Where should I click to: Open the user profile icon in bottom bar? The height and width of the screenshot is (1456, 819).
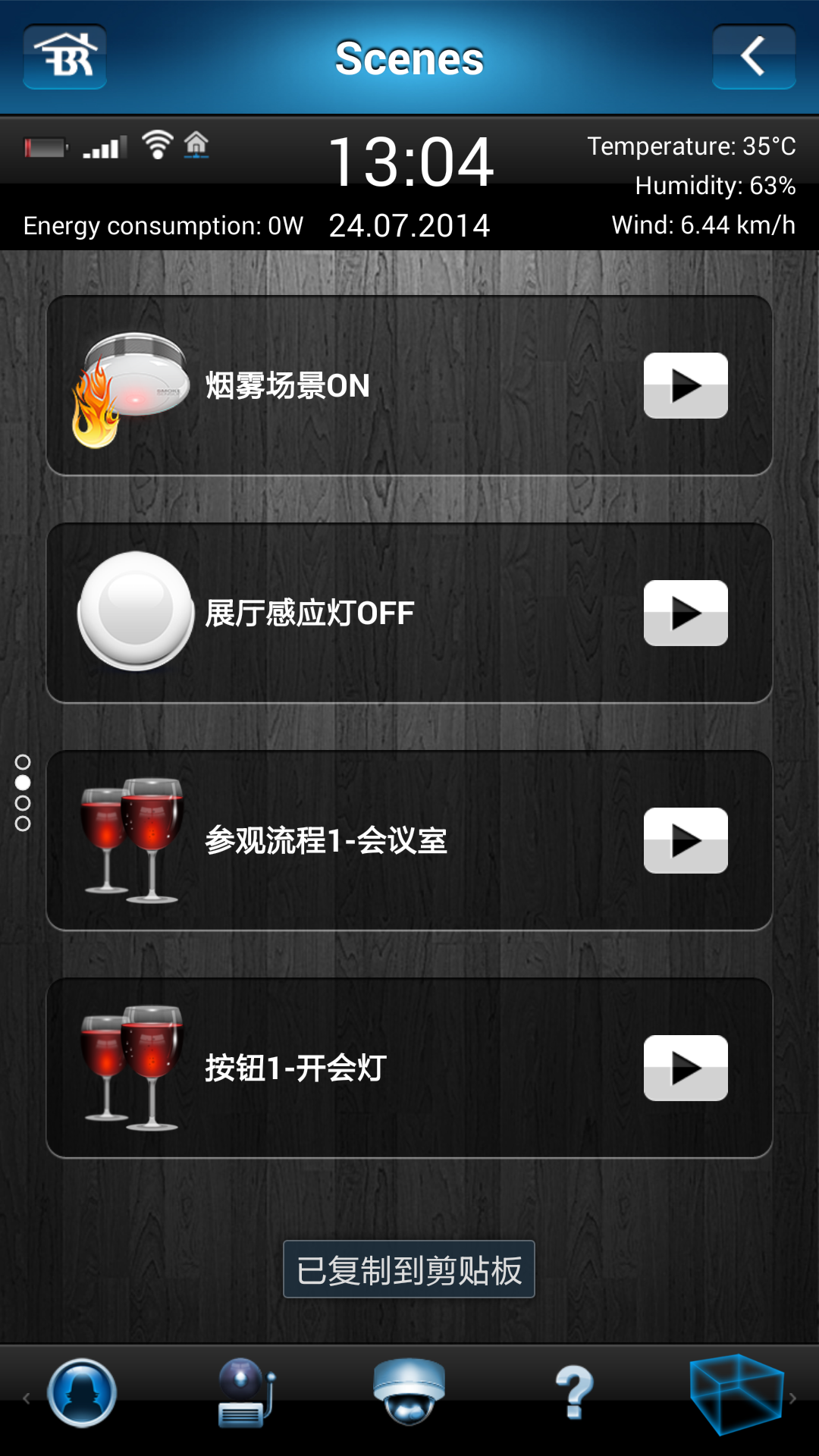(82, 1393)
